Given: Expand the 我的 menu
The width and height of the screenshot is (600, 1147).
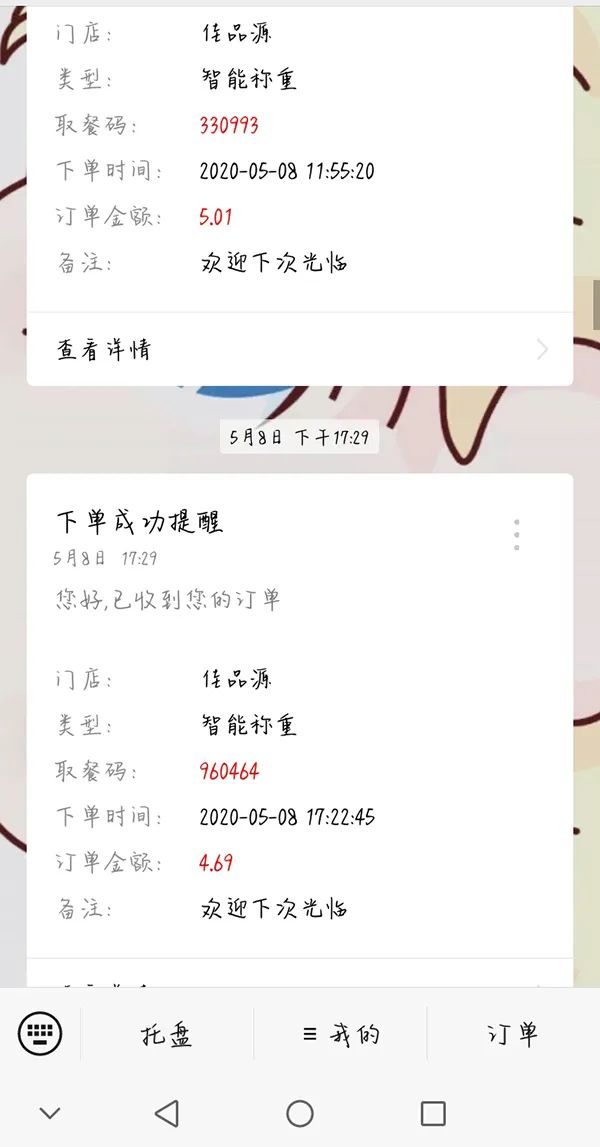Looking at the screenshot, I should 340,1034.
